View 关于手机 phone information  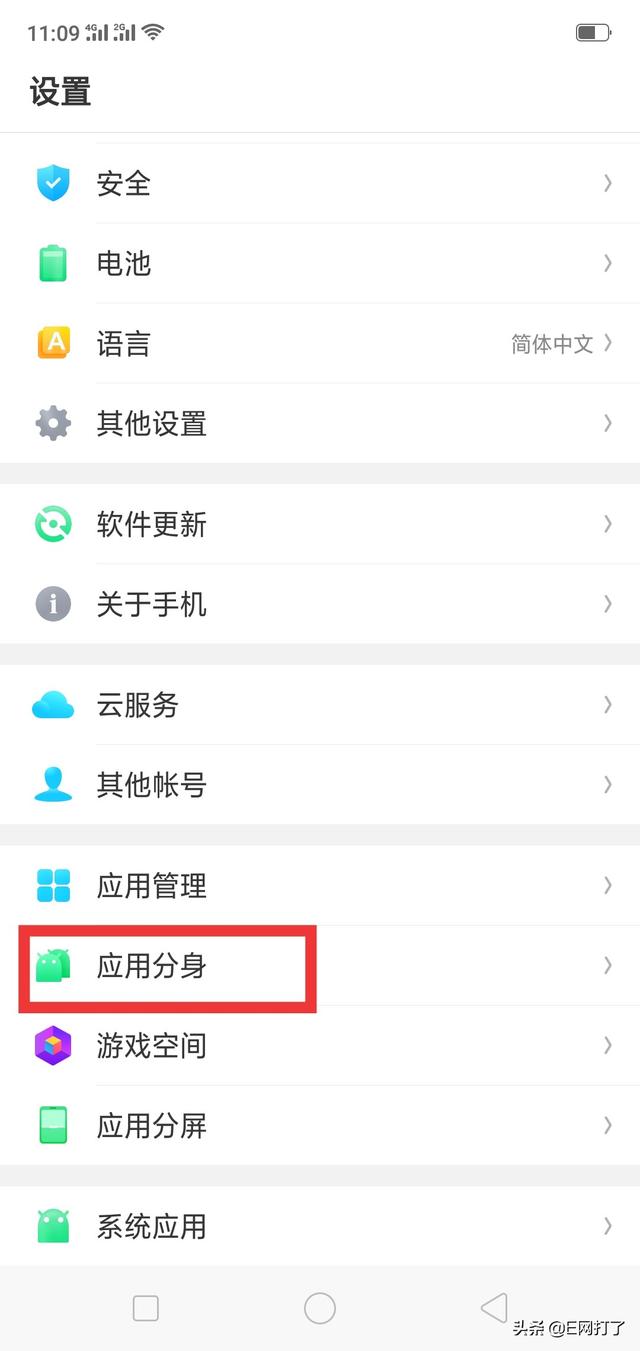(320, 604)
